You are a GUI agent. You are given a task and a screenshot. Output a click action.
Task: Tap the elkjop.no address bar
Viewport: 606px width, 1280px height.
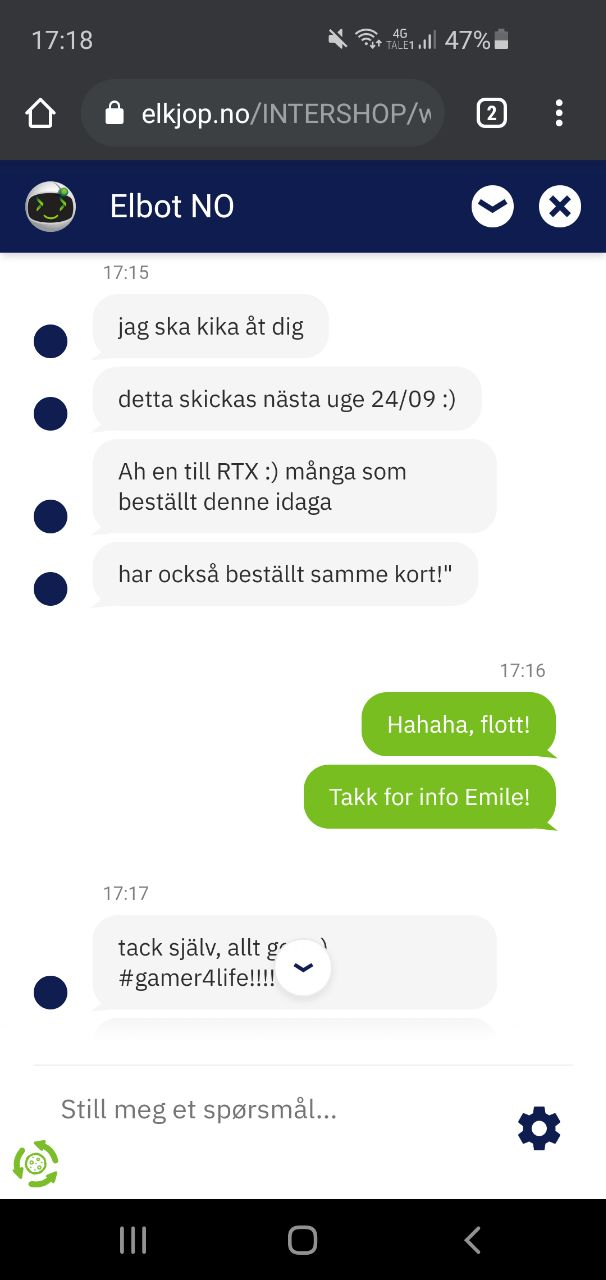[x=263, y=114]
